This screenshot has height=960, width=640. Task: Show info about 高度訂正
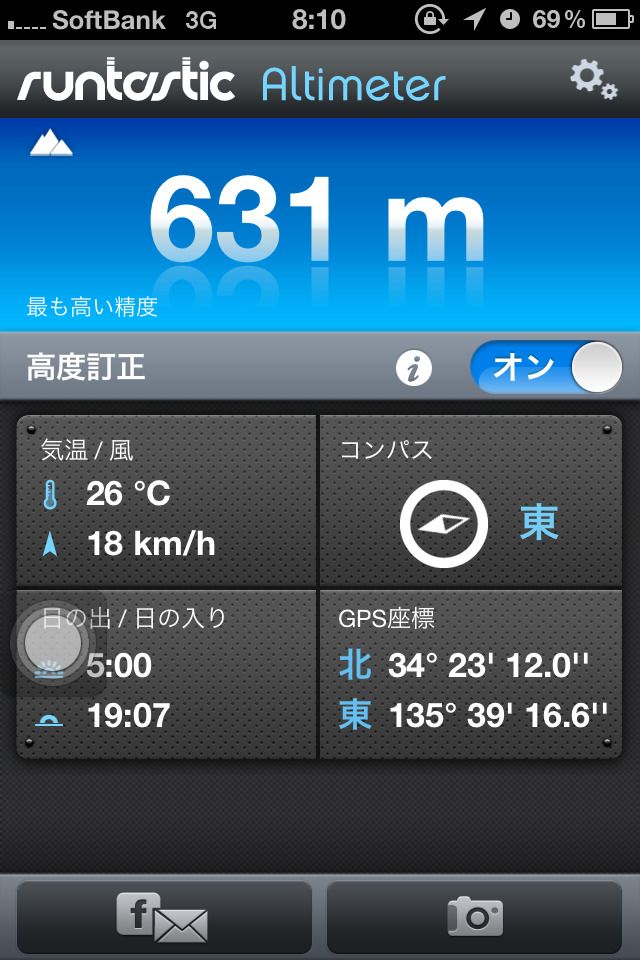[x=414, y=368]
